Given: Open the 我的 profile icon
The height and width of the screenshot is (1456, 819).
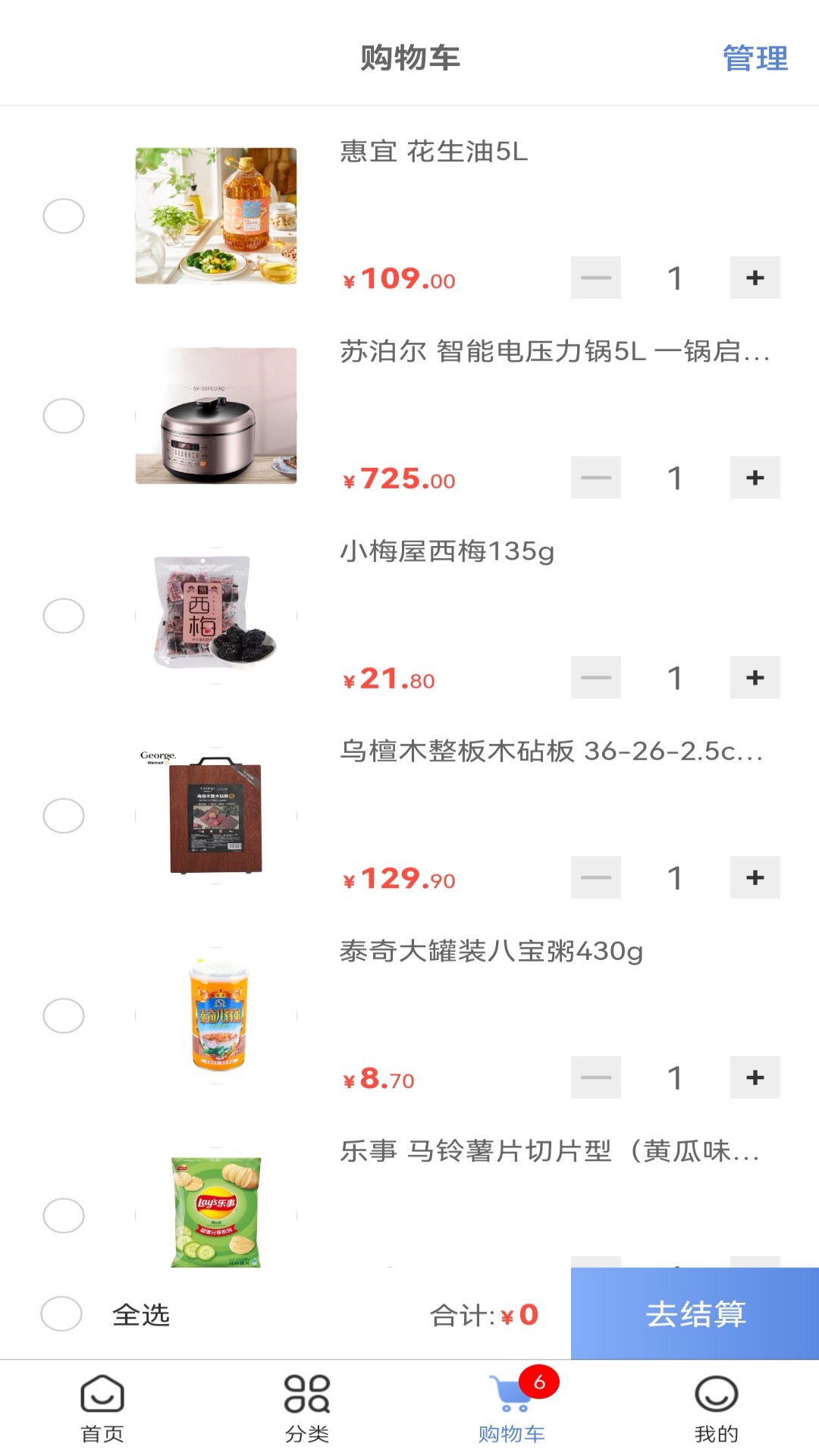Looking at the screenshot, I should pos(717,1407).
